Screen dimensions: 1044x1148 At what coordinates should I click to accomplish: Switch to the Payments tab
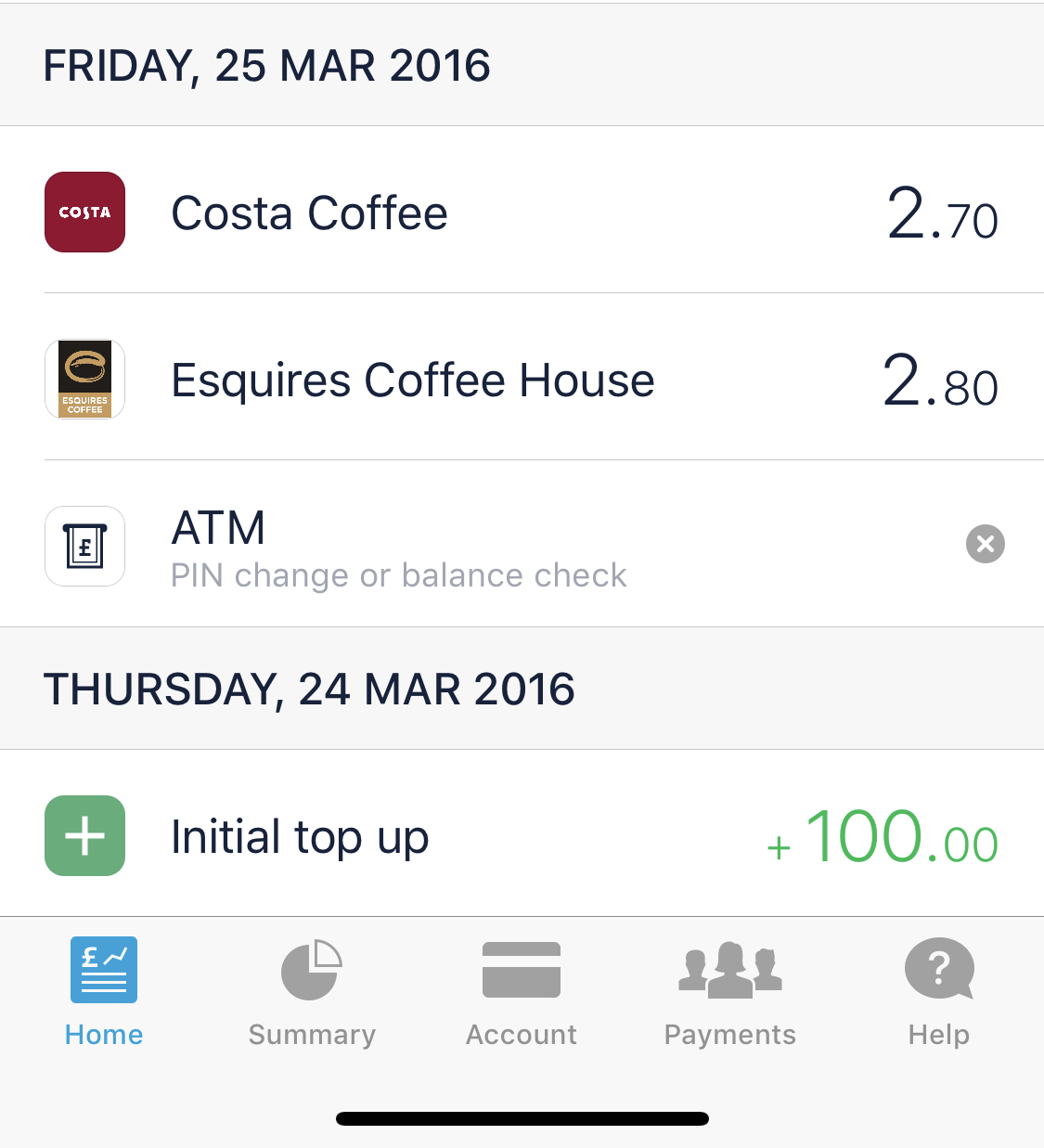point(730,991)
